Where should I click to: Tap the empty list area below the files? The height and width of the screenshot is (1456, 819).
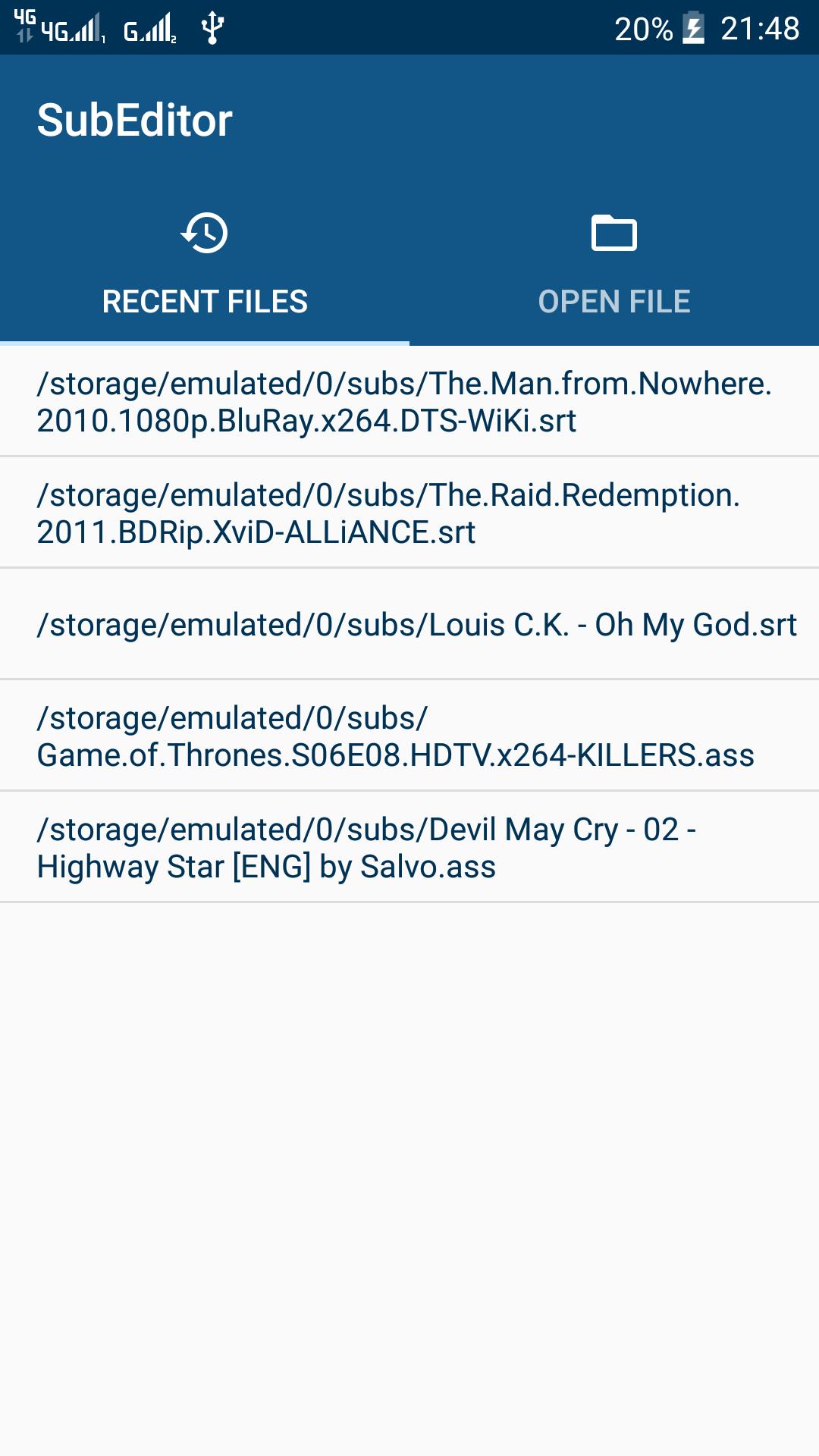pos(409,1137)
